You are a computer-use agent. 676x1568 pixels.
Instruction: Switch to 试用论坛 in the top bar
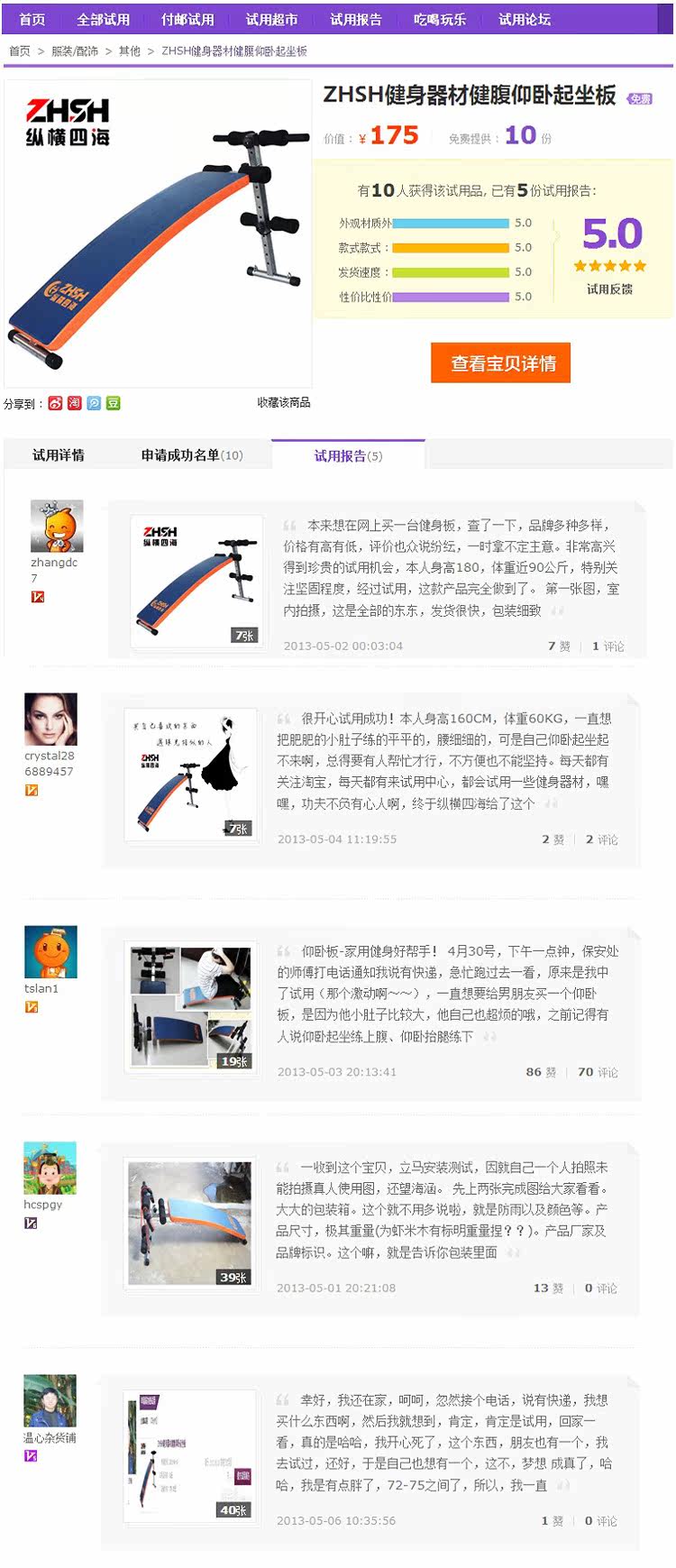525,19
